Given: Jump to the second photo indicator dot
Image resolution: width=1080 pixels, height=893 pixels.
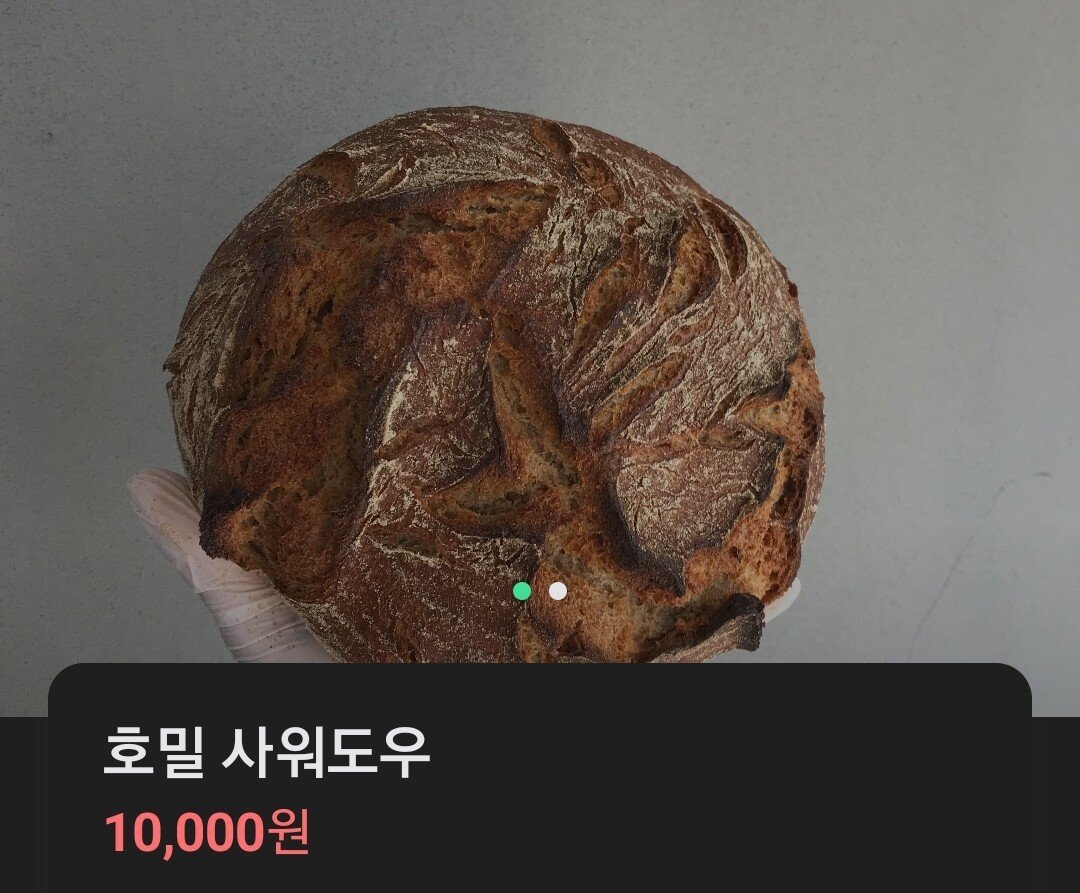Looking at the screenshot, I should 558,591.
